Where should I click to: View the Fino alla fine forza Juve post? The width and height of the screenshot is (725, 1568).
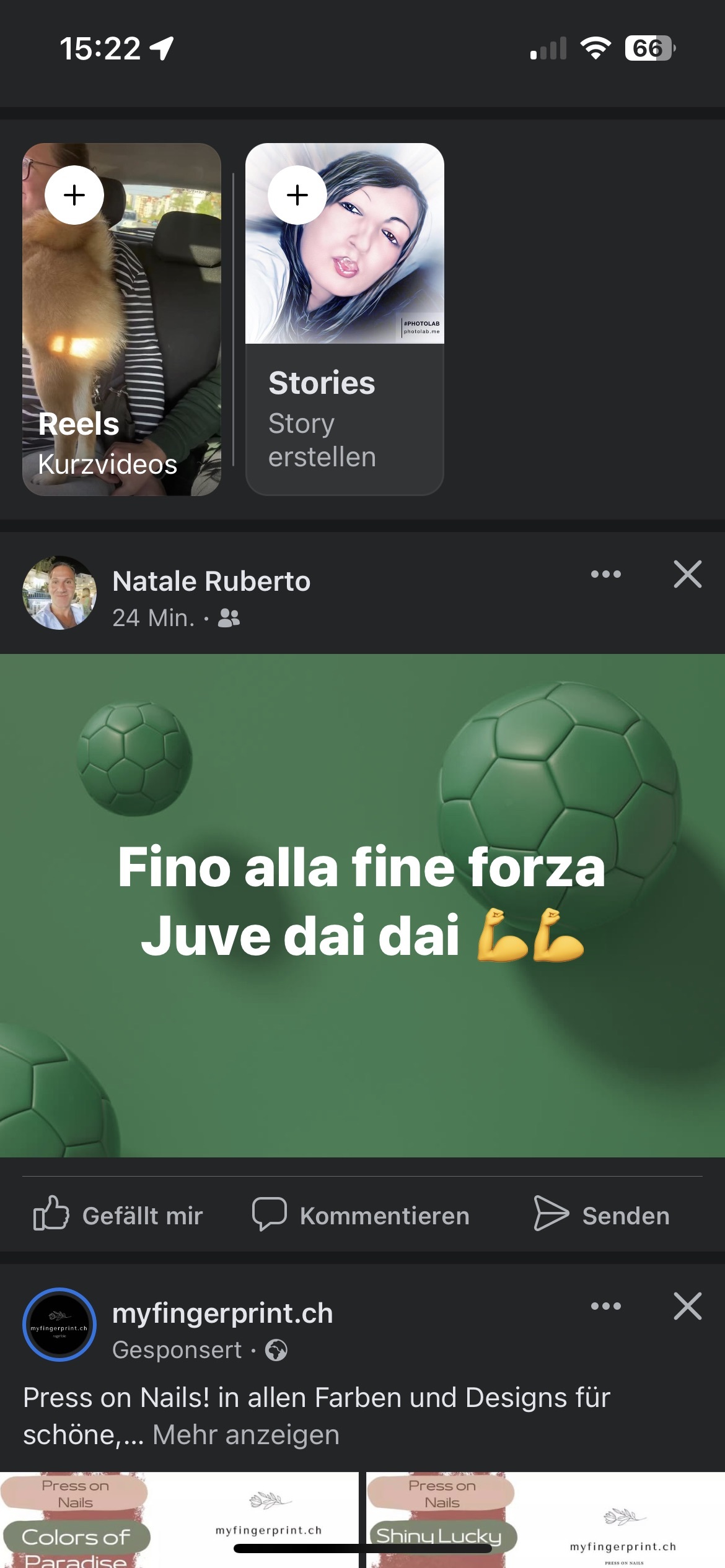(362, 905)
